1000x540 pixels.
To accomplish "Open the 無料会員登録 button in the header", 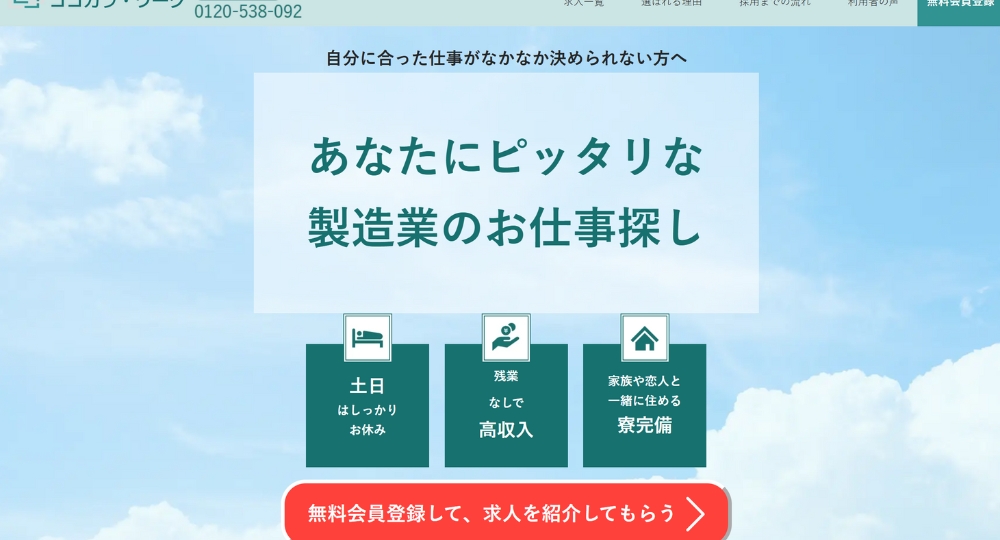I will coord(959,4).
